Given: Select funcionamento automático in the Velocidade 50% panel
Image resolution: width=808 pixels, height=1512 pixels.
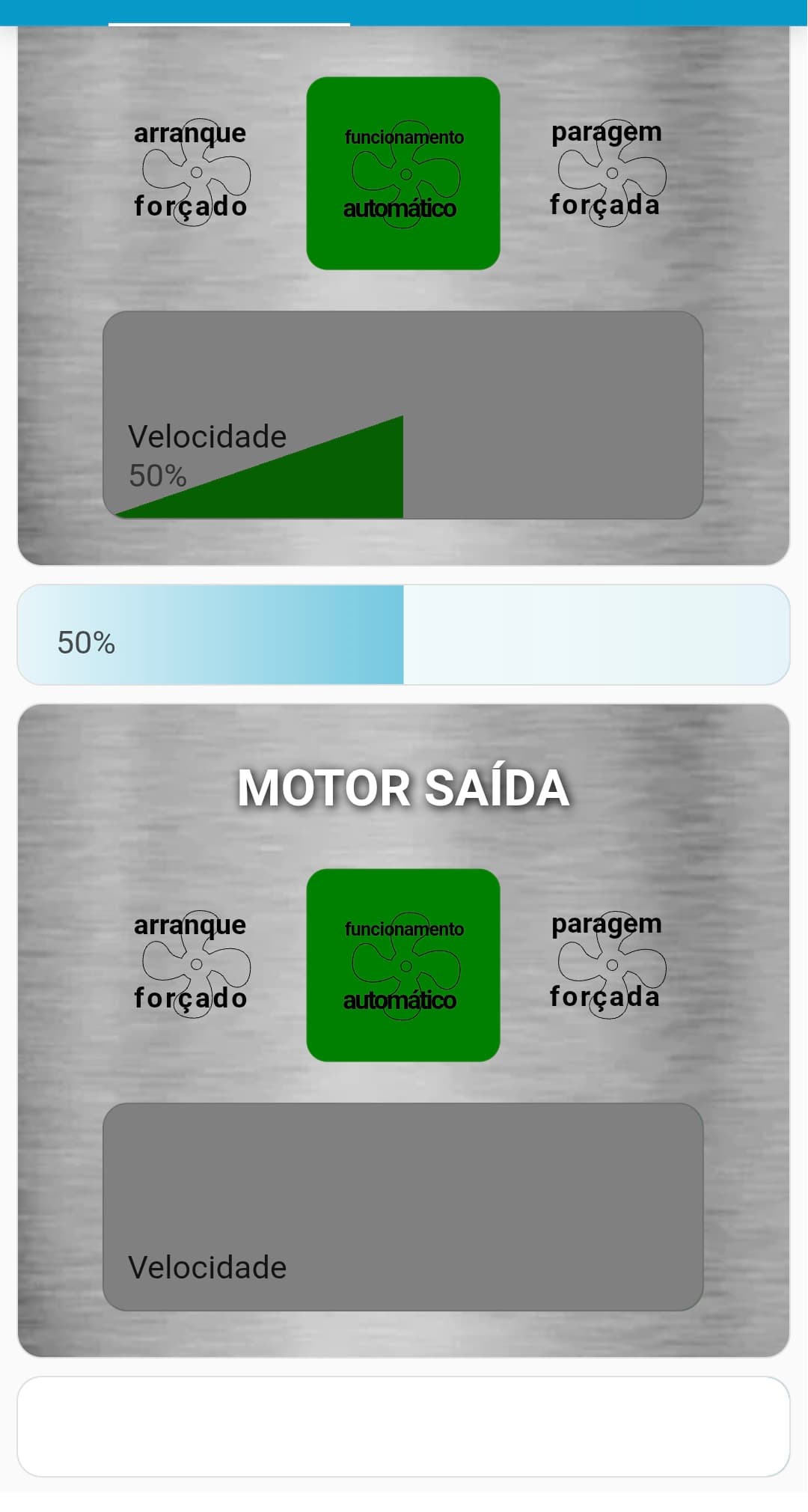Looking at the screenshot, I should [403, 173].
